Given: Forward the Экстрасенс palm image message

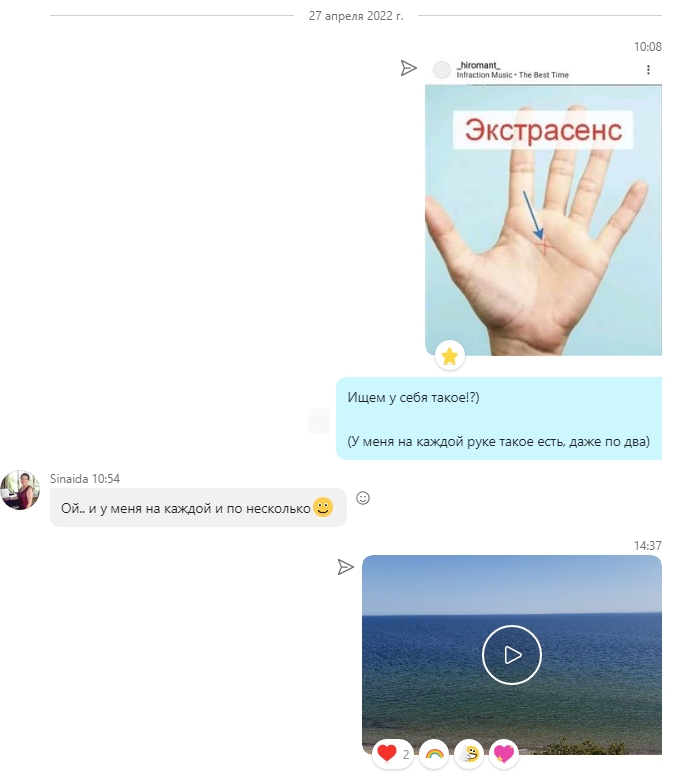Looking at the screenshot, I should (408, 68).
